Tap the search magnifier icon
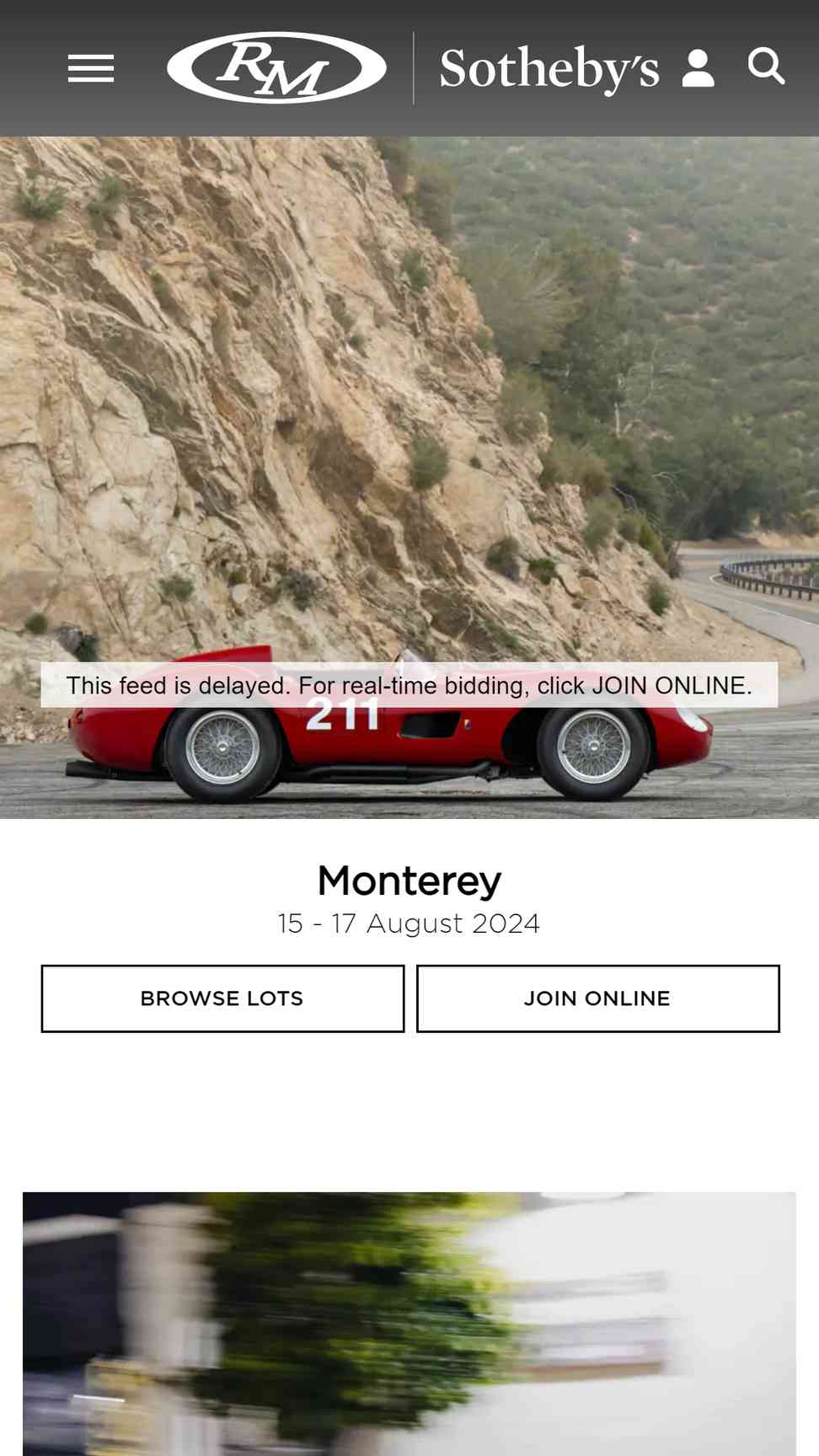Viewport: 819px width, 1456px height. tap(767, 67)
